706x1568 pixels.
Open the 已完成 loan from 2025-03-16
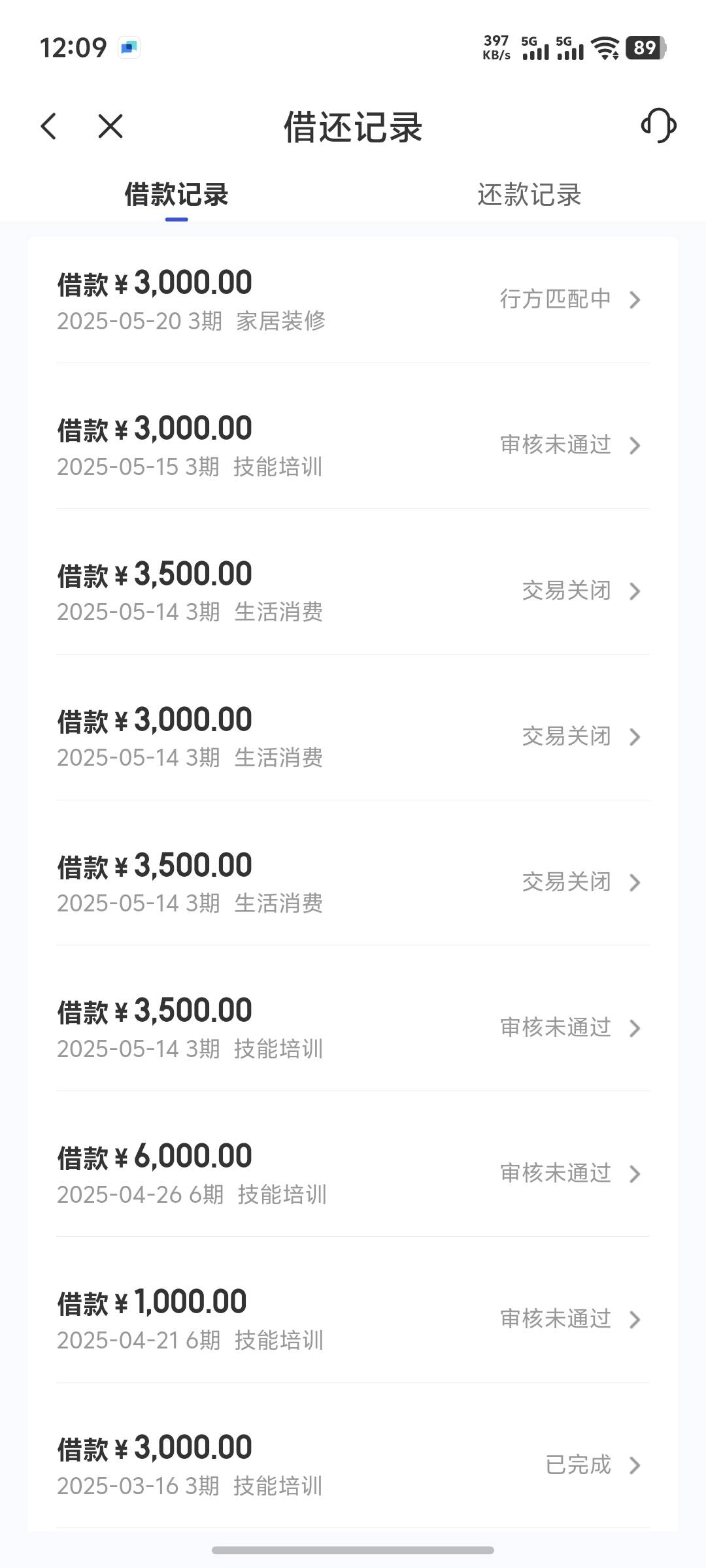pos(353,1465)
